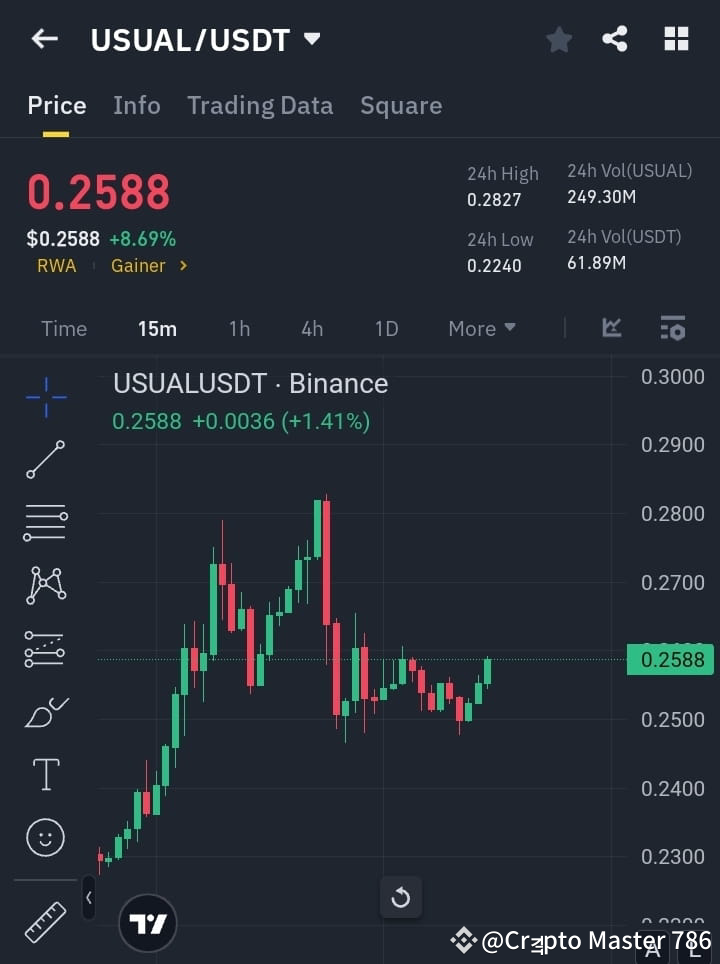Viewport: 720px width, 964px height.
Task: Click the green 0.2588 price label
Action: click(670, 659)
